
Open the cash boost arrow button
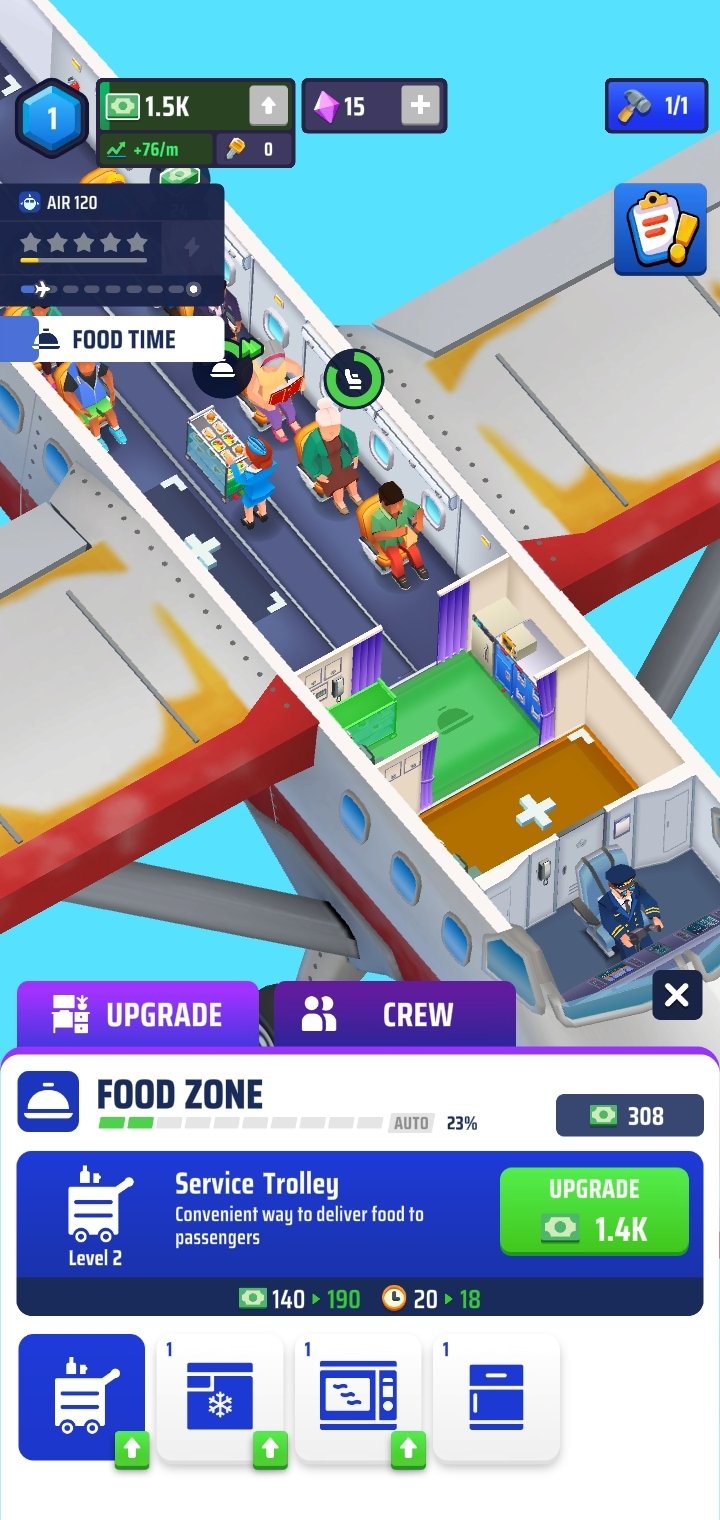(268, 106)
